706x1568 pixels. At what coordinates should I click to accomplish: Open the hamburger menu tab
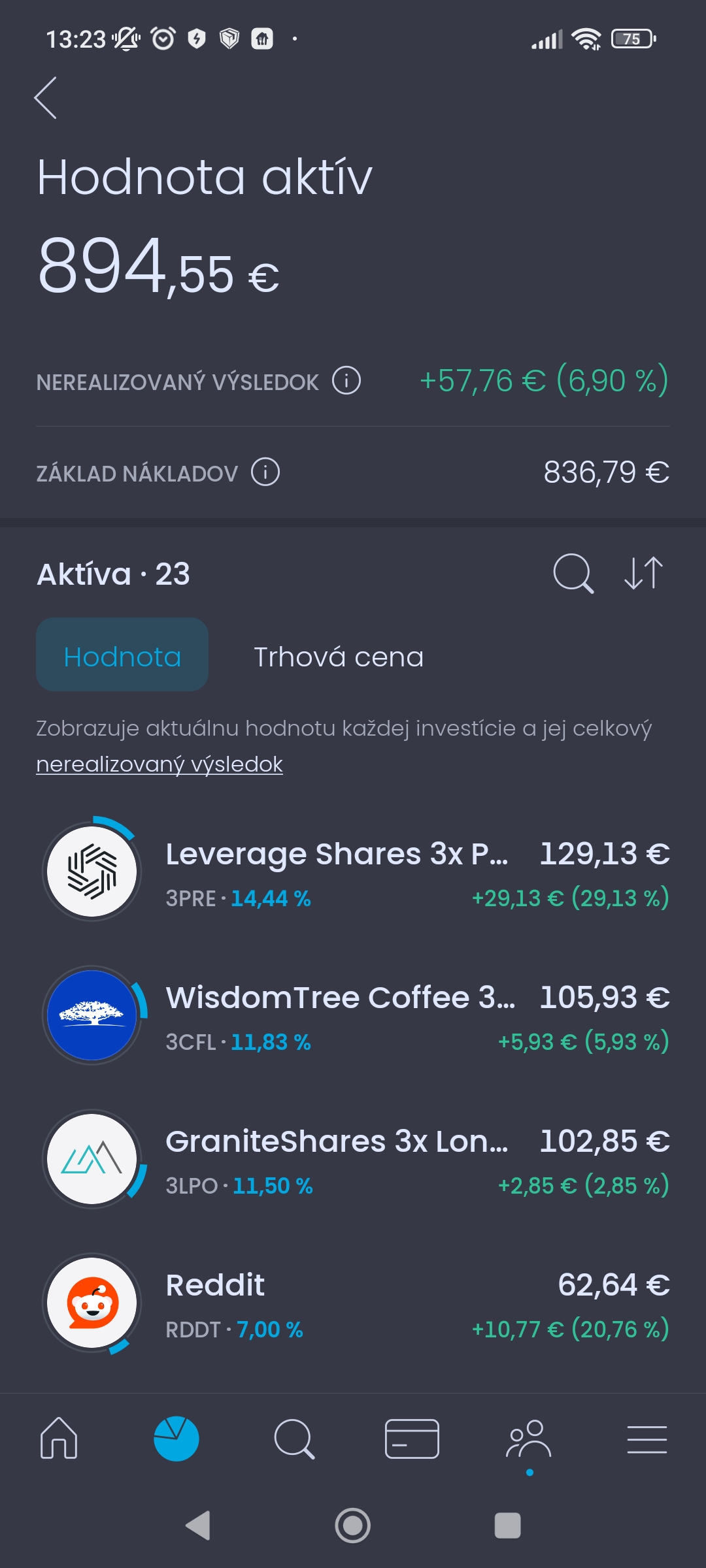point(647,1439)
